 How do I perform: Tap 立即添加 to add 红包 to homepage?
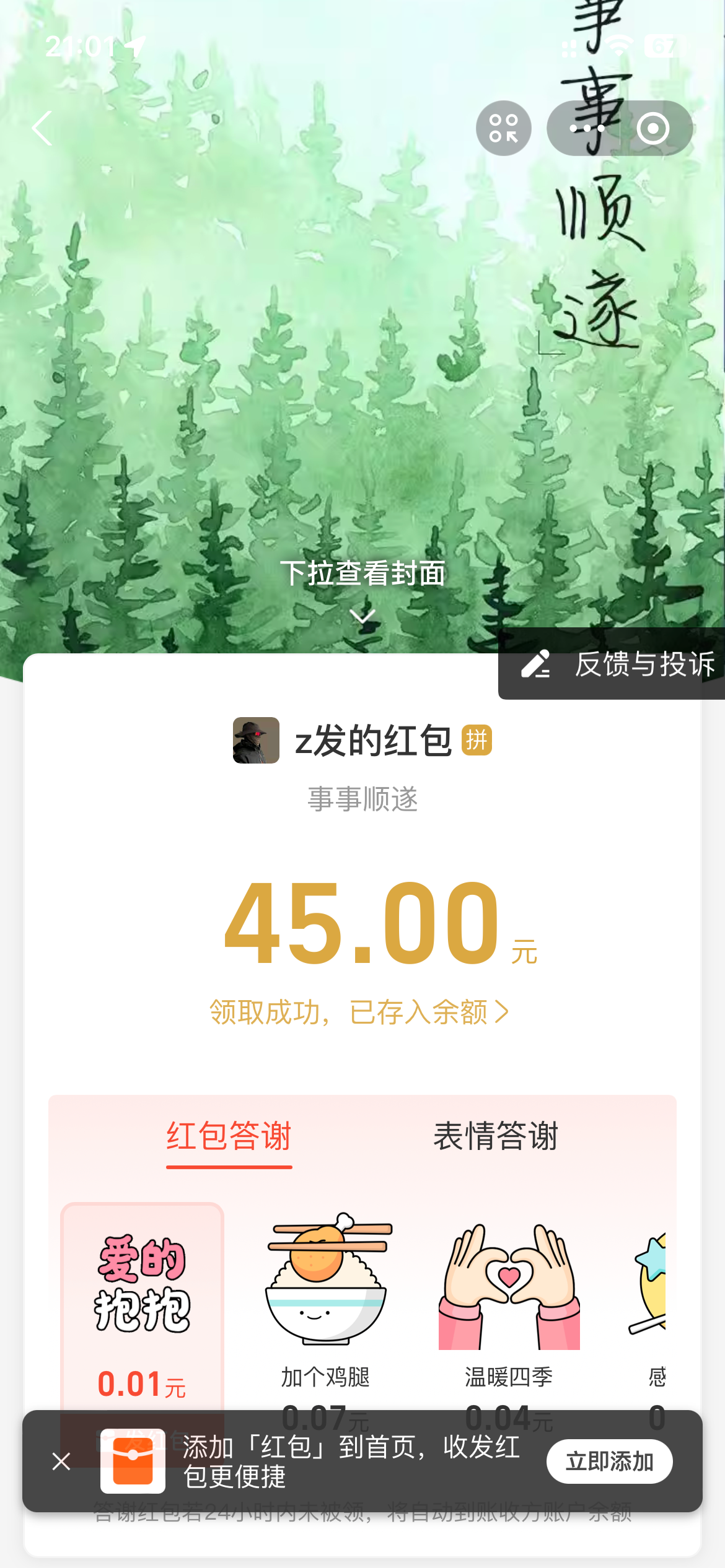(x=609, y=1461)
